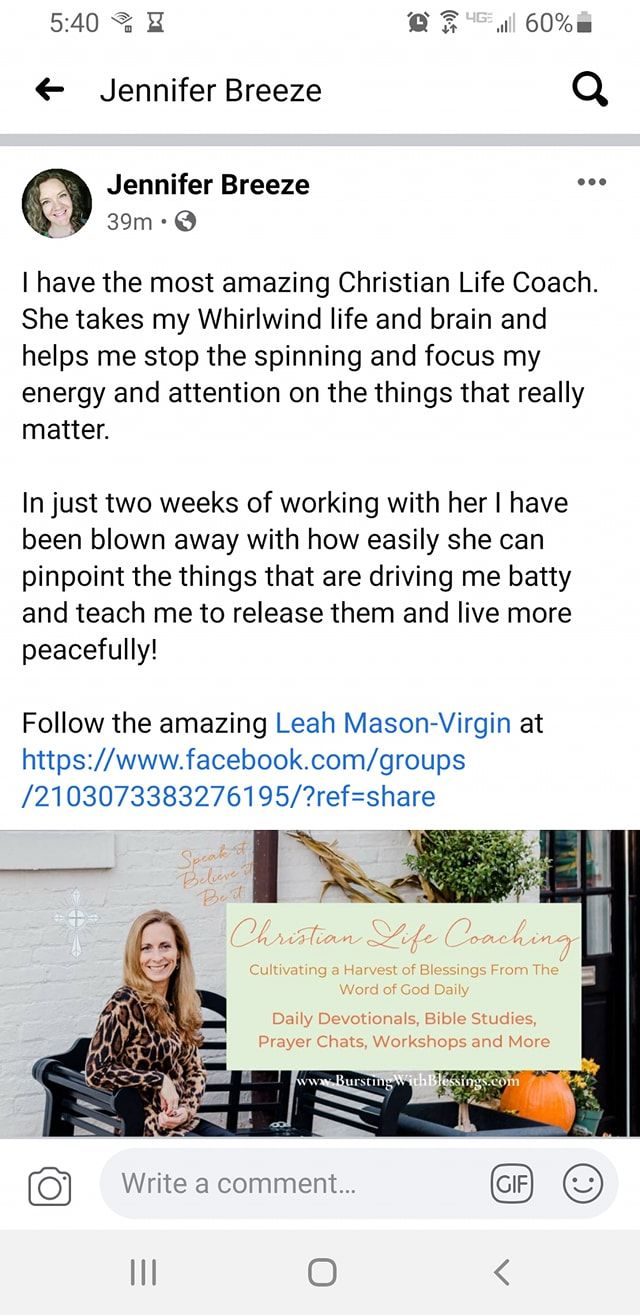This screenshot has height=1315, width=640.
Task: Open the facebook.com/groups shared link
Action: (x=243, y=778)
